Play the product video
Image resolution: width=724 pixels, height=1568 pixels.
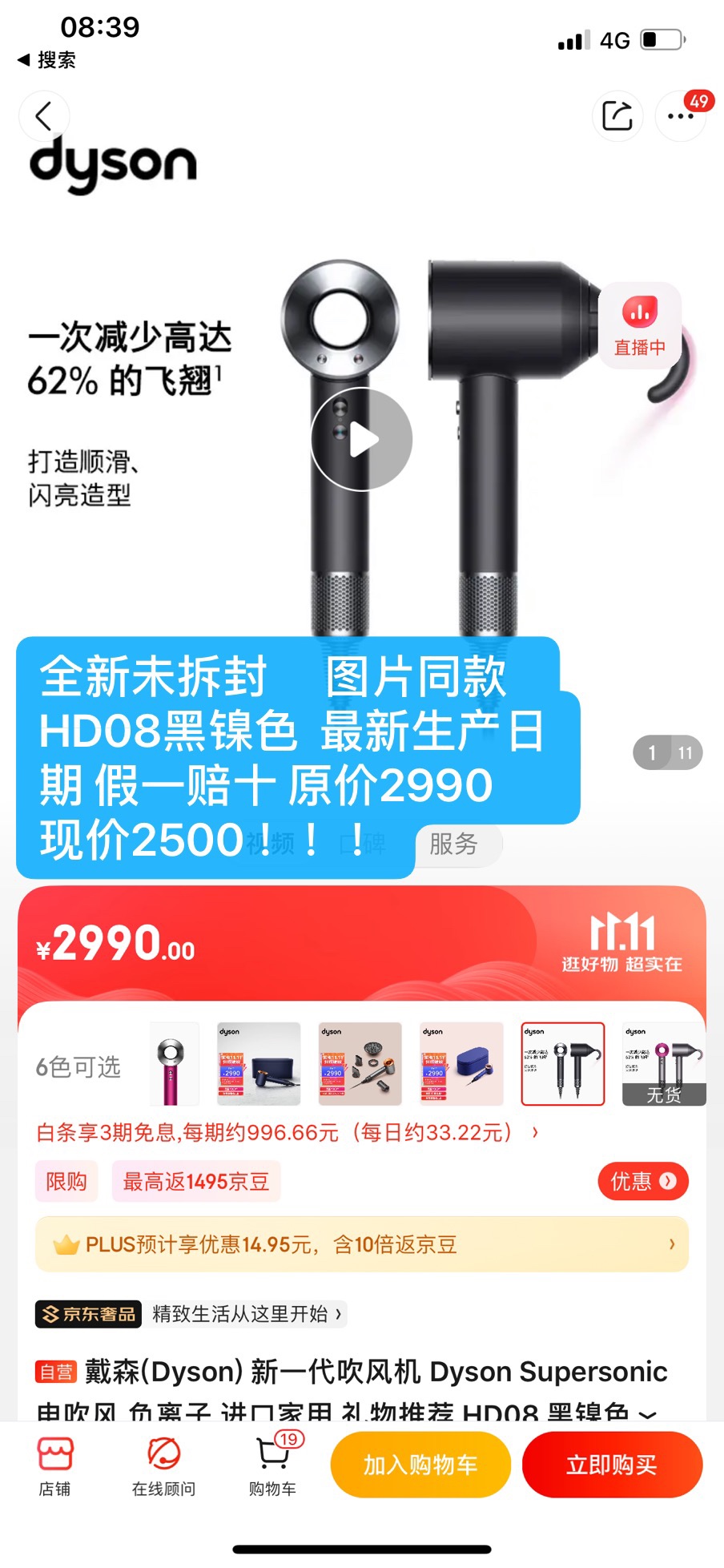tap(362, 440)
